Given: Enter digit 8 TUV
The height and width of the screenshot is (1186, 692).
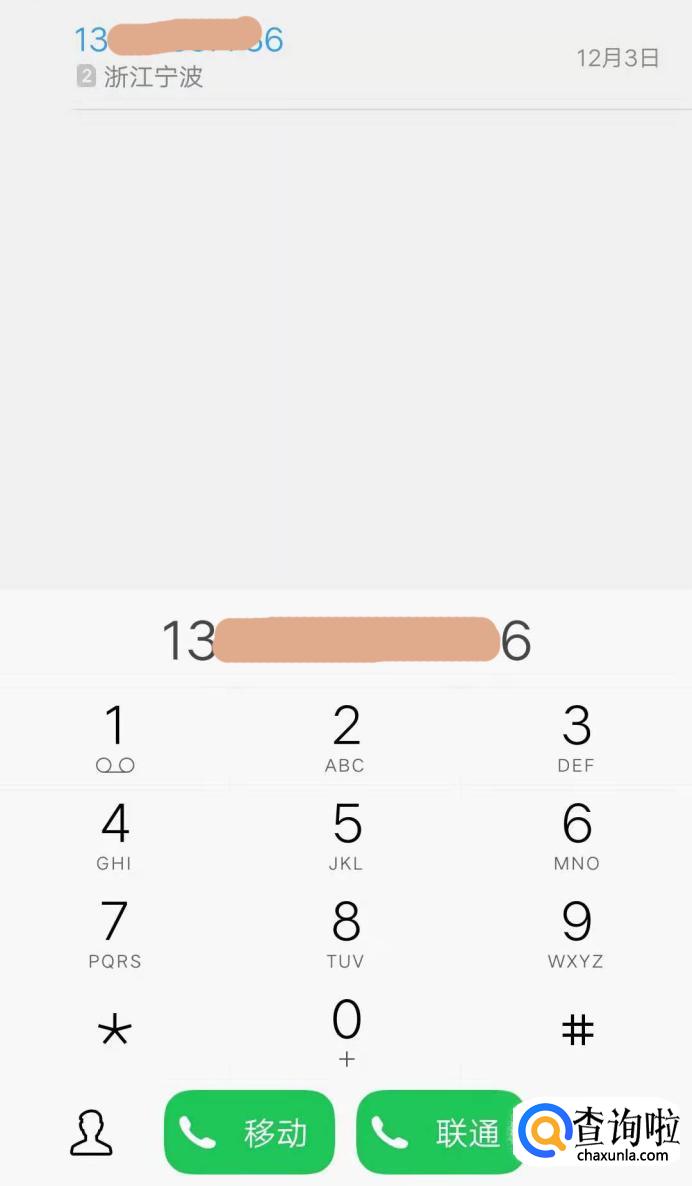Looking at the screenshot, I should 346,934.
